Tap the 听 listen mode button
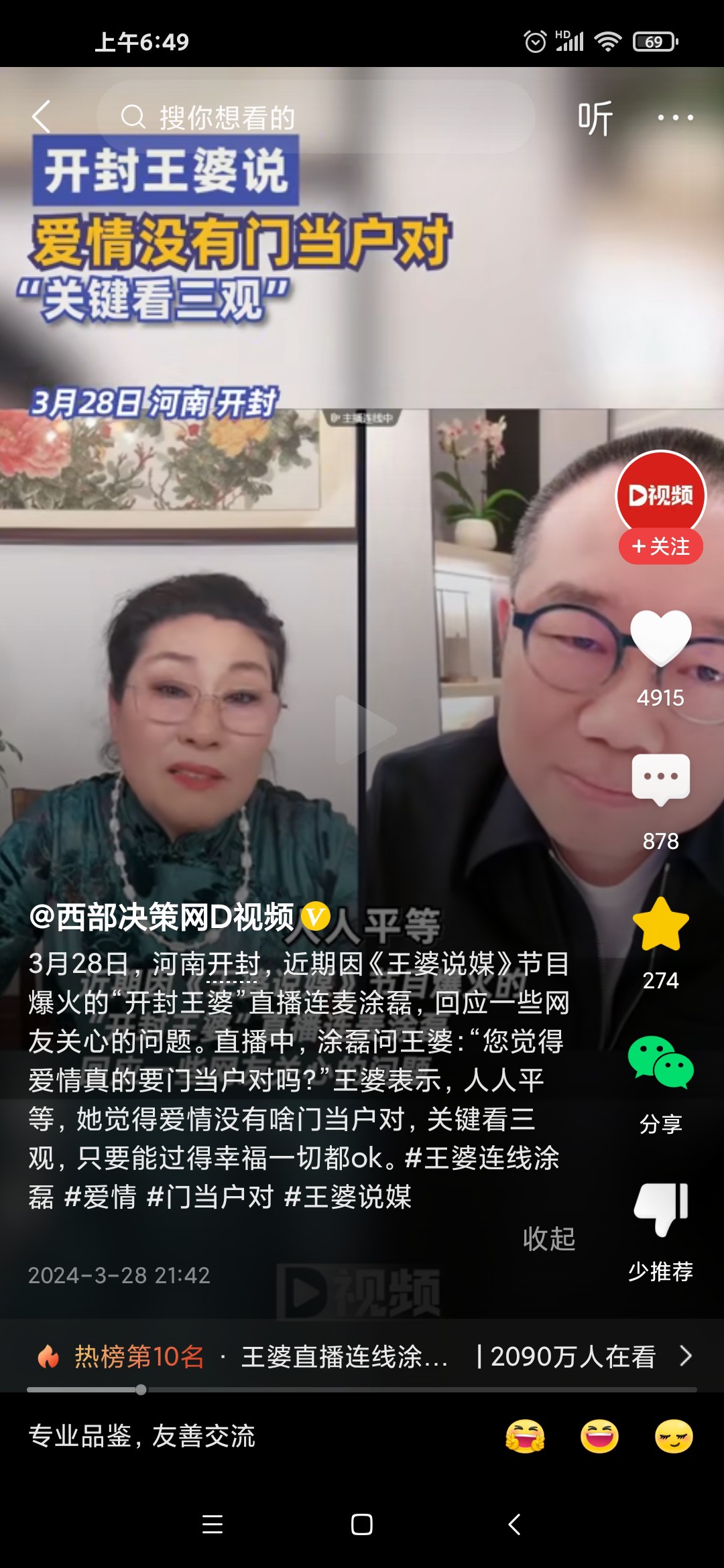 (595, 118)
